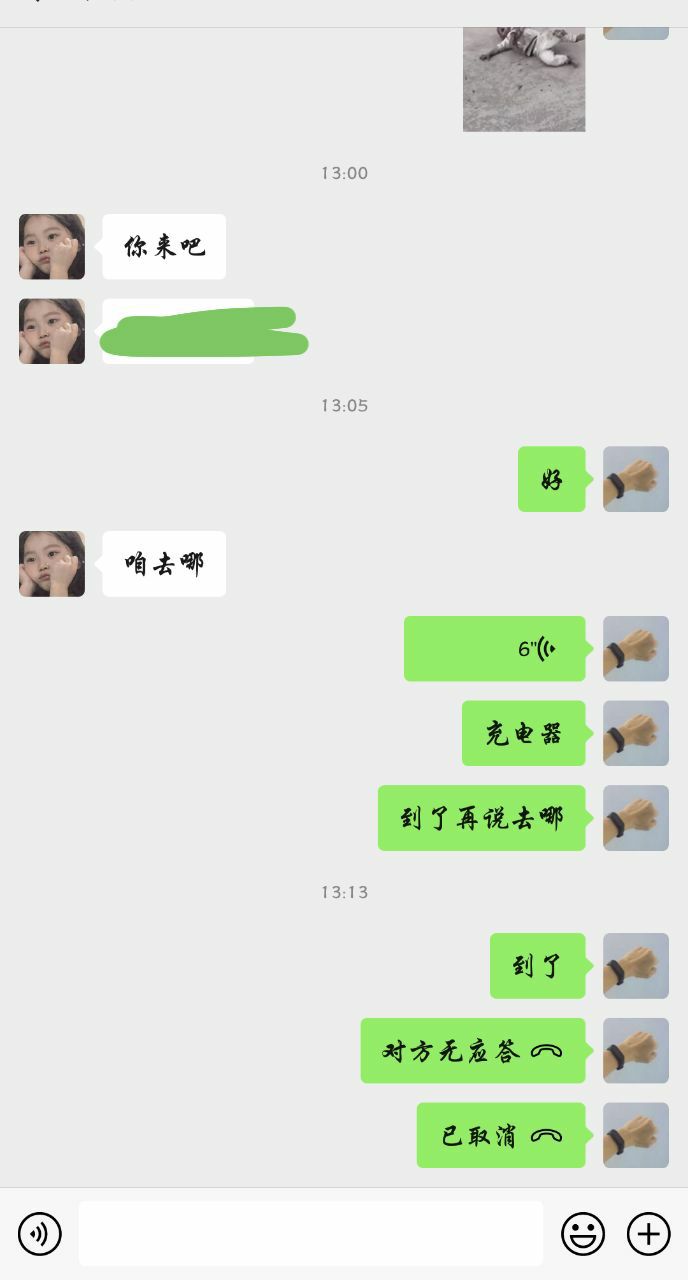This screenshot has height=1280, width=688.
Task: Switch to voice input mode
Action: coord(40,1234)
